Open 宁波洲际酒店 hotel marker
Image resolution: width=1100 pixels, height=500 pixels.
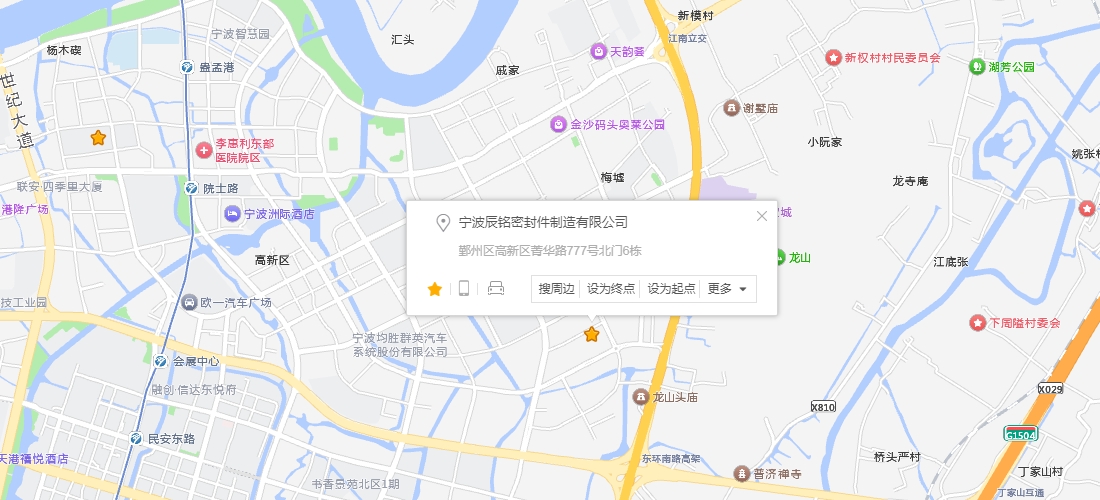(232, 213)
